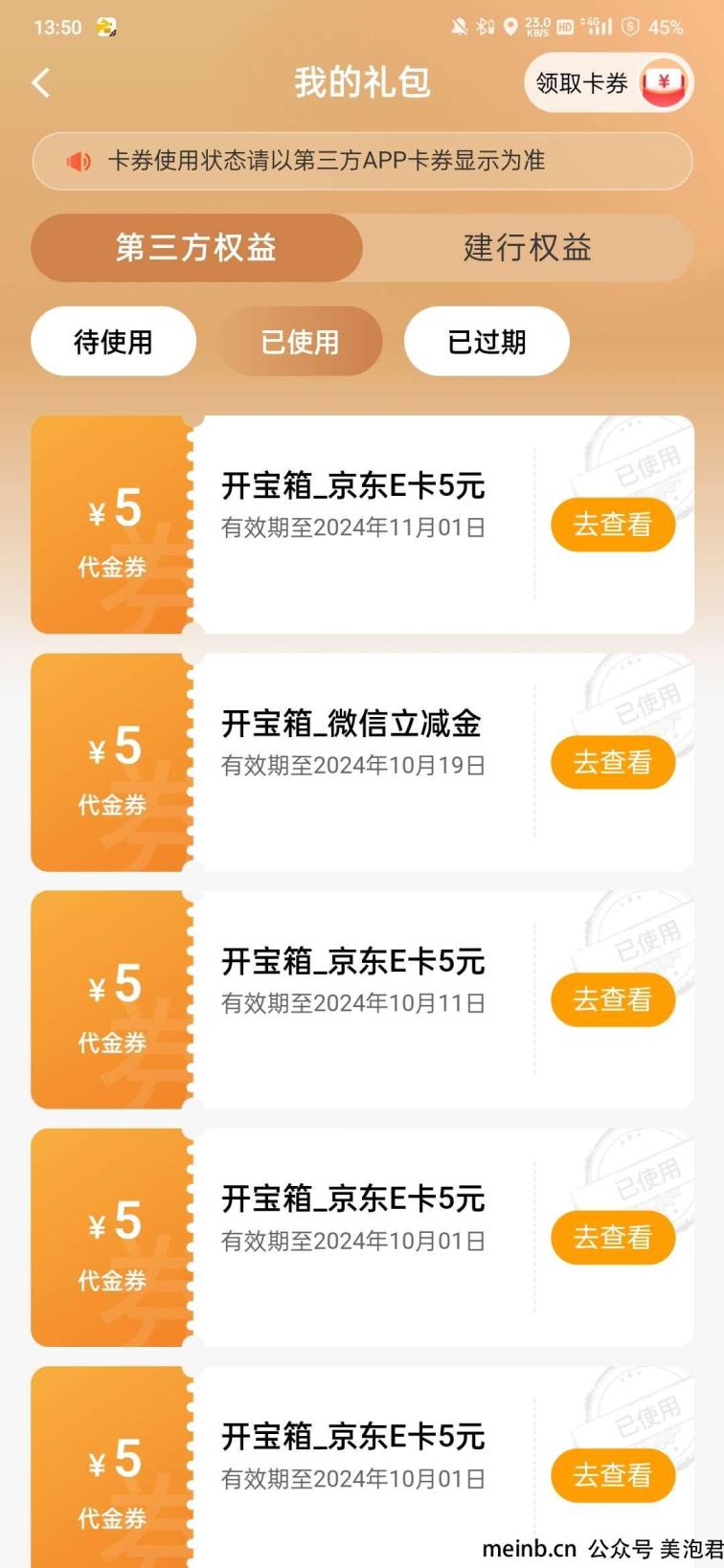Image resolution: width=724 pixels, height=1568 pixels.
Task: Tap 去查看 on the 微信立减金 coupon
Action: click(x=613, y=762)
